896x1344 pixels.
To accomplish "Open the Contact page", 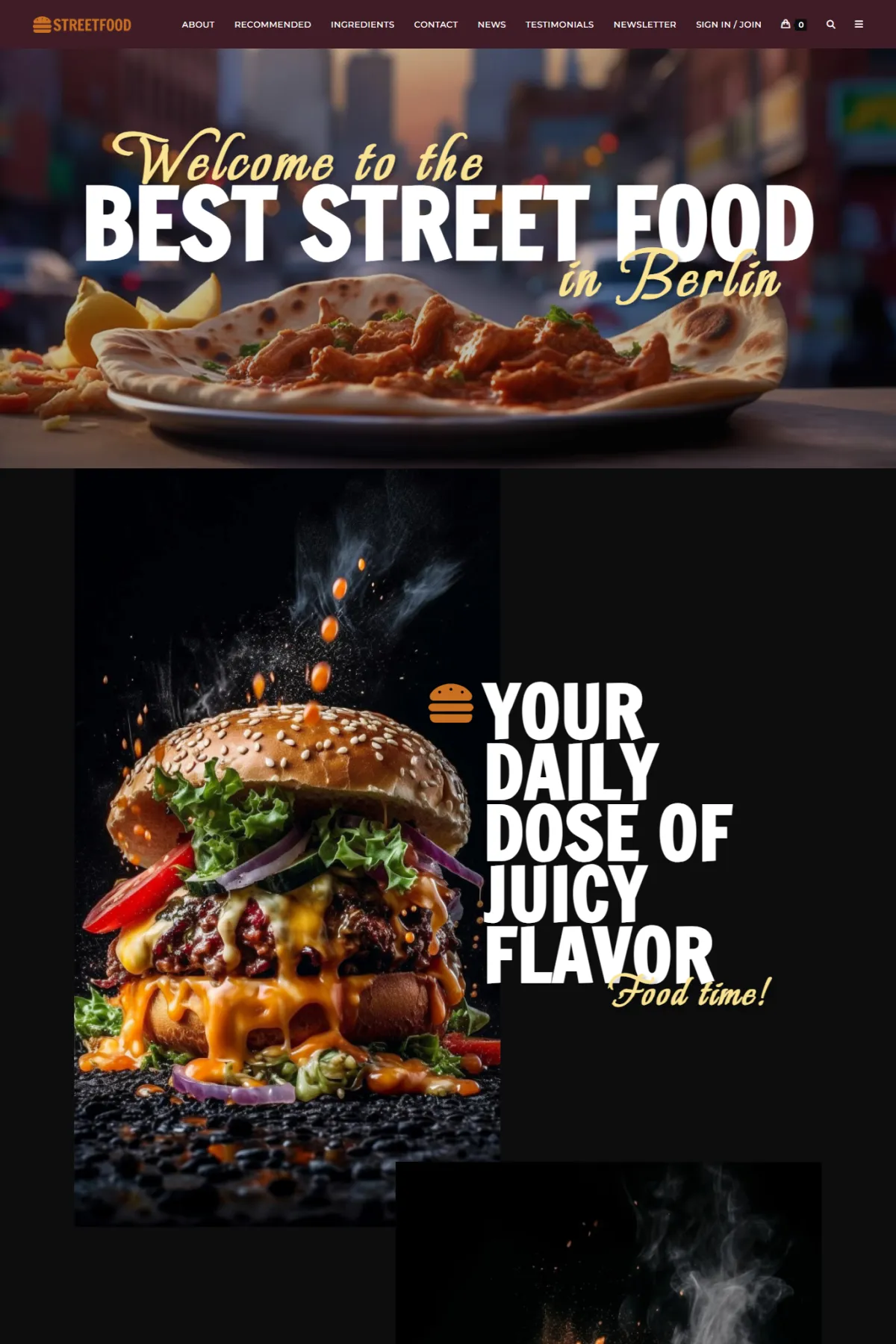I will pyautogui.click(x=435, y=25).
